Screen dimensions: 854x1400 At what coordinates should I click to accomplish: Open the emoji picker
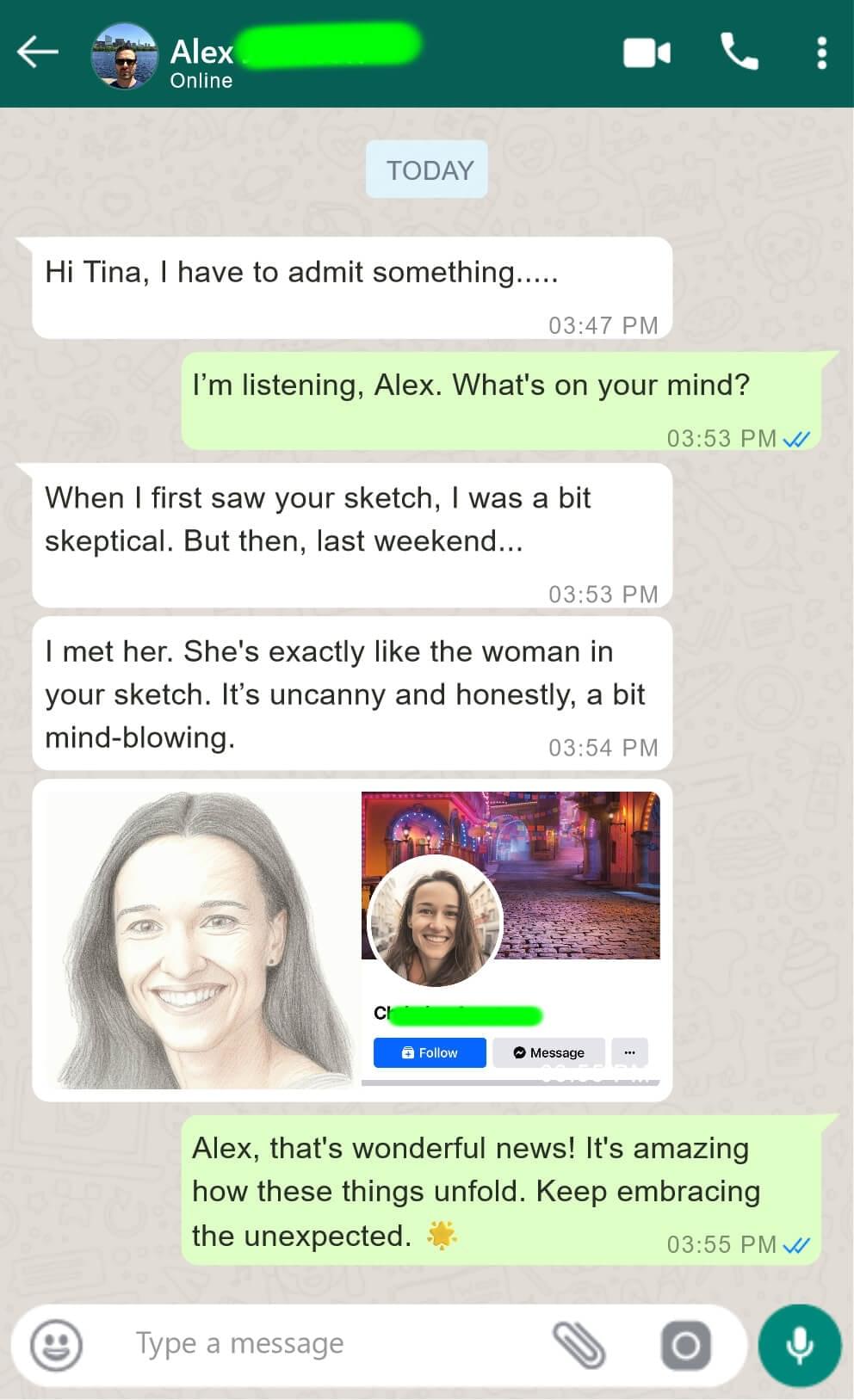click(57, 1345)
